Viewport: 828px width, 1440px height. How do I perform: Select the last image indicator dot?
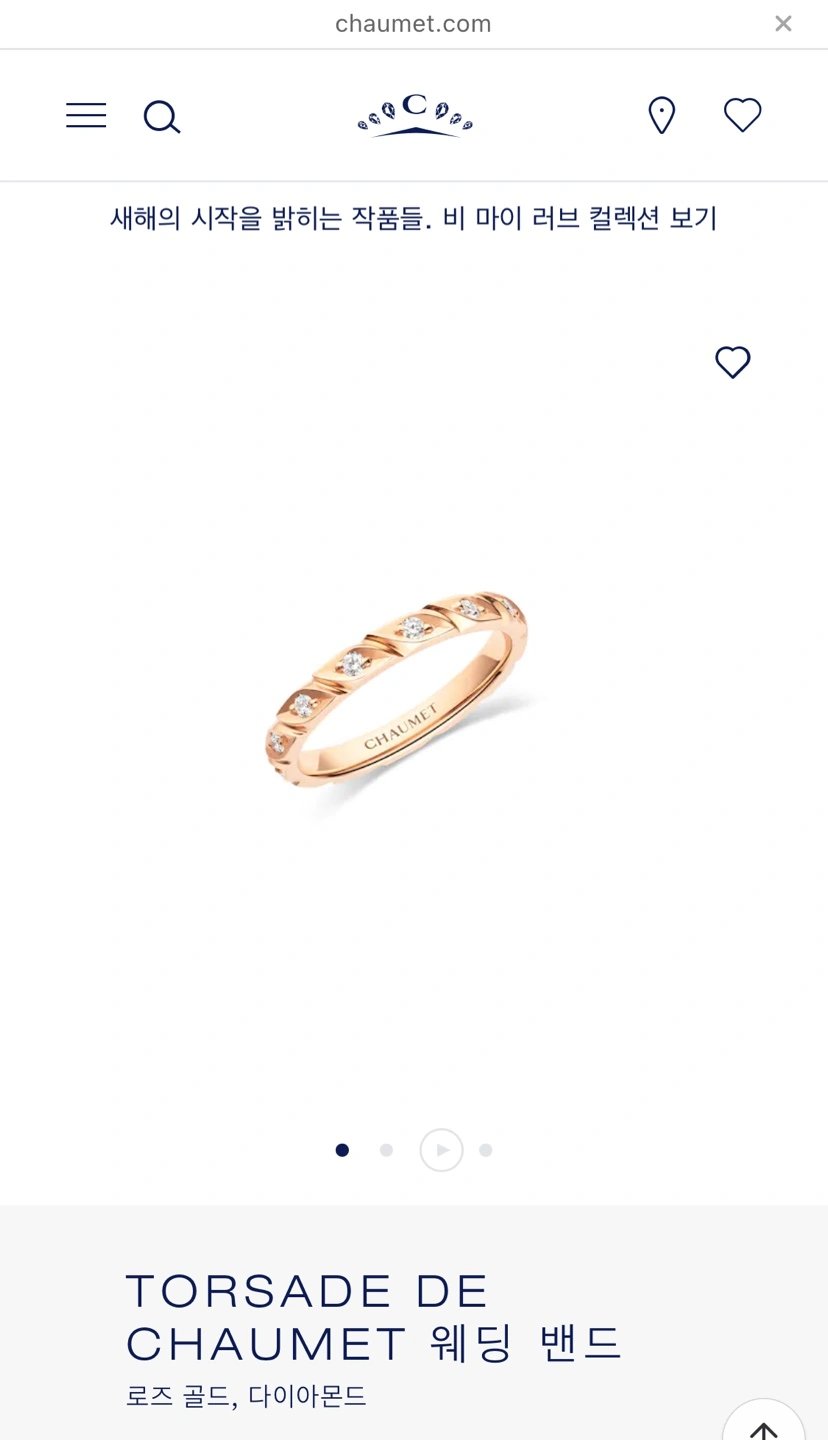tap(486, 1150)
